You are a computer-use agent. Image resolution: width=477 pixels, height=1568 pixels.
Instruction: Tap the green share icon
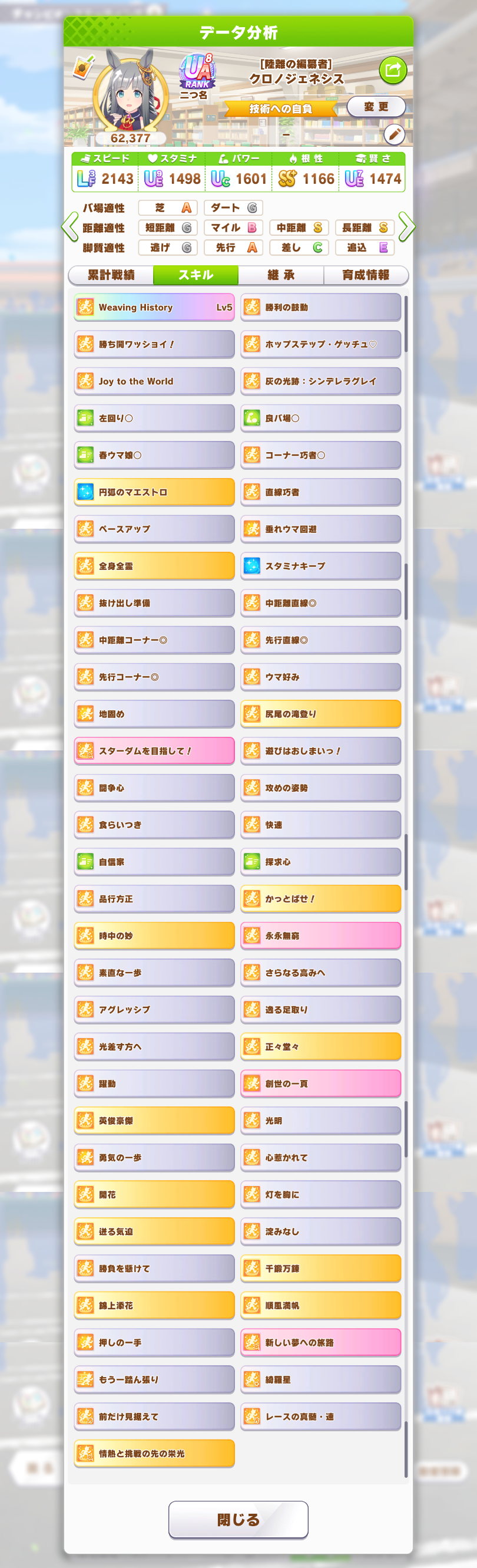coord(392,70)
